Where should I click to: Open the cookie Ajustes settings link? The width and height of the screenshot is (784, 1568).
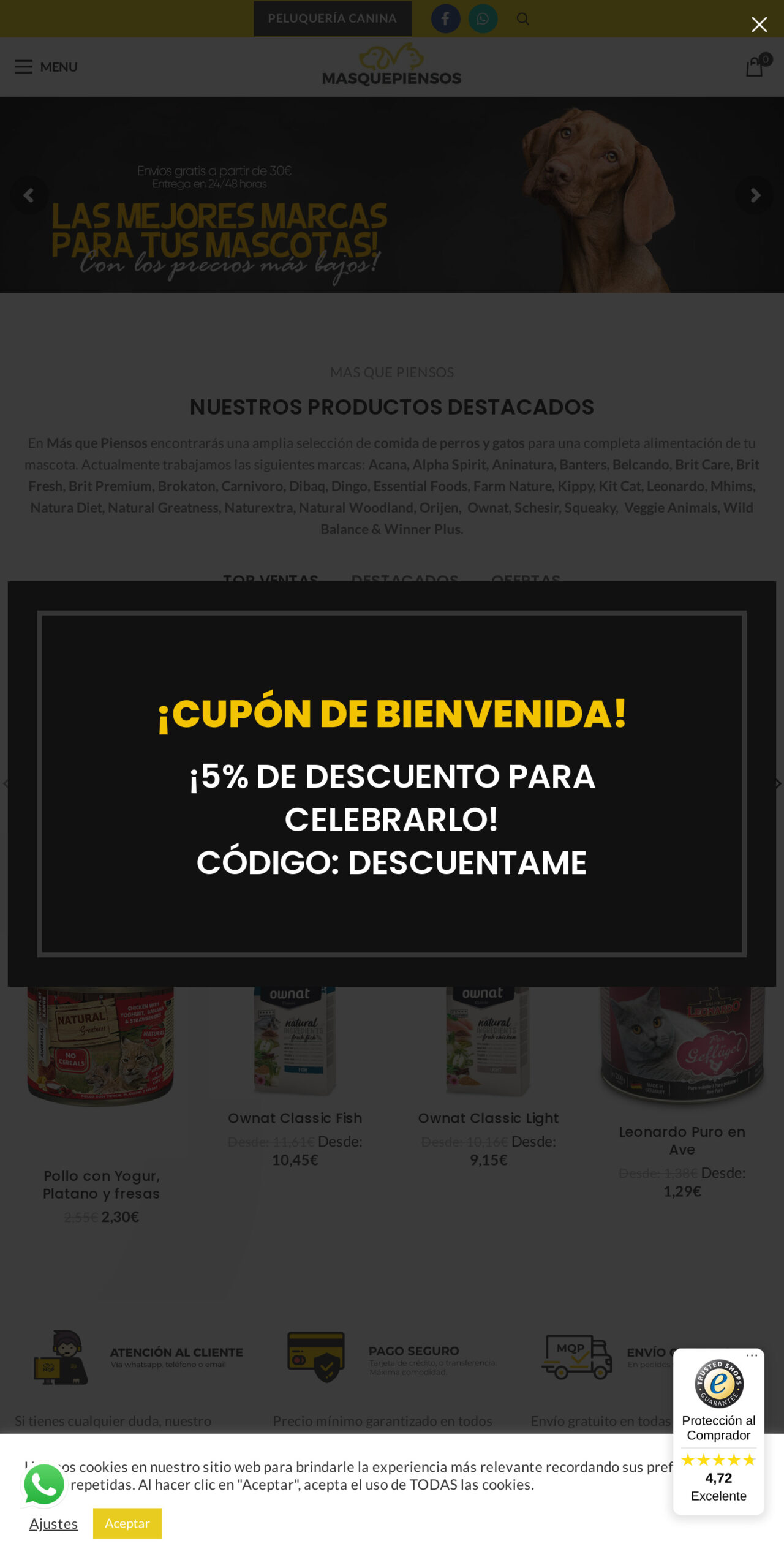pos(53,1524)
